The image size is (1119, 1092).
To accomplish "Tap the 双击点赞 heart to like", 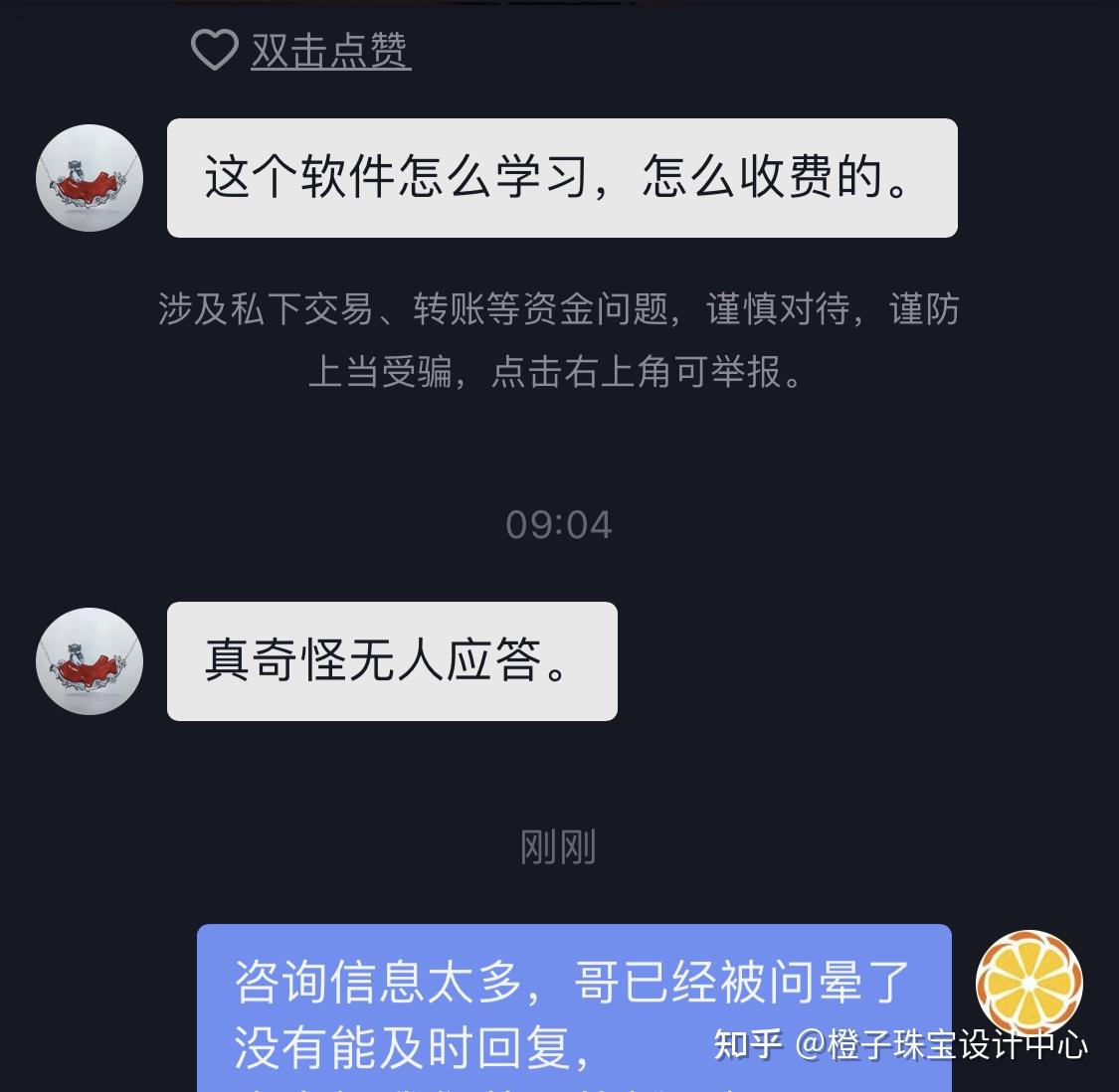I will (x=214, y=50).
